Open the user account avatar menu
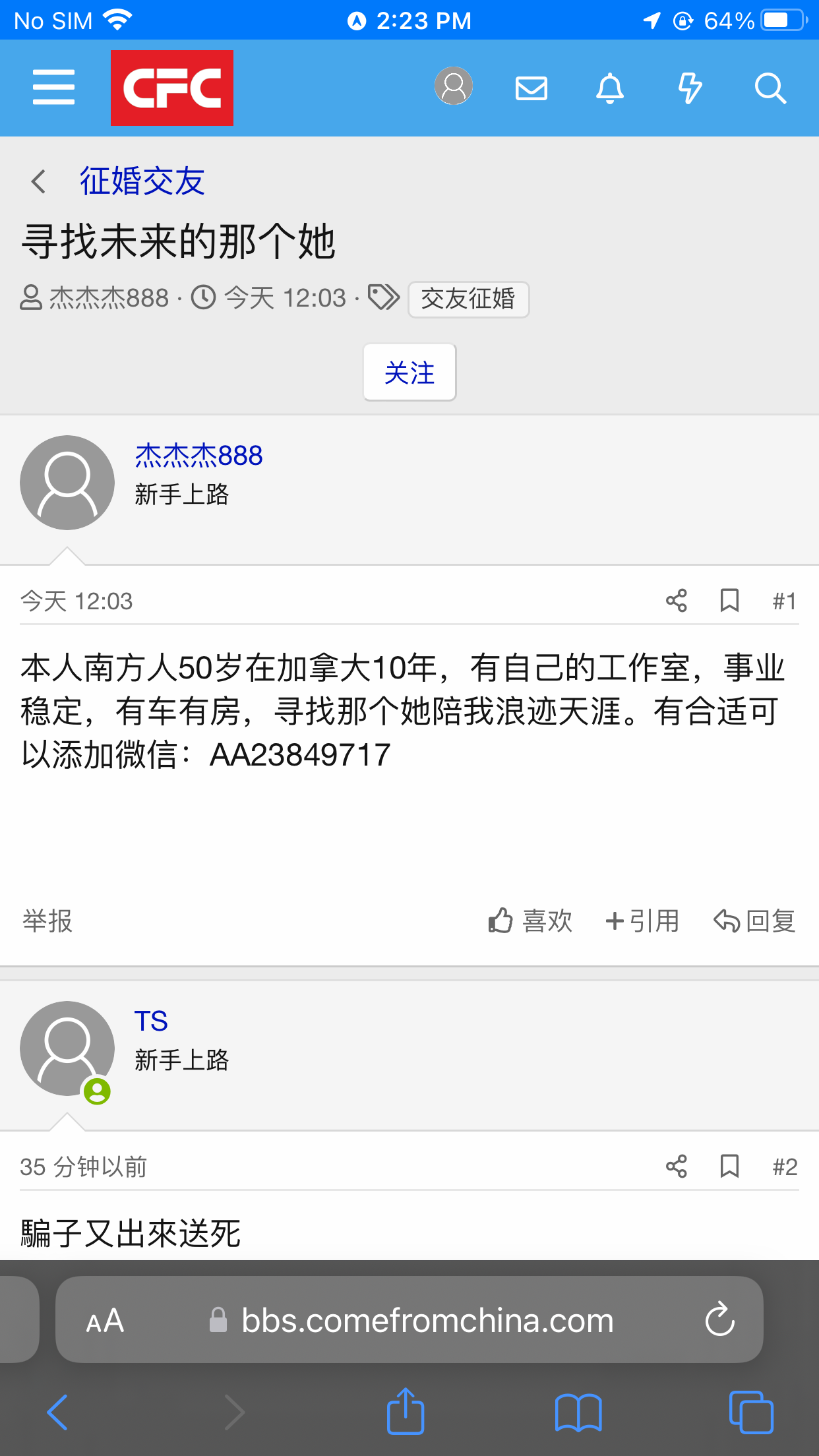 pos(454,86)
